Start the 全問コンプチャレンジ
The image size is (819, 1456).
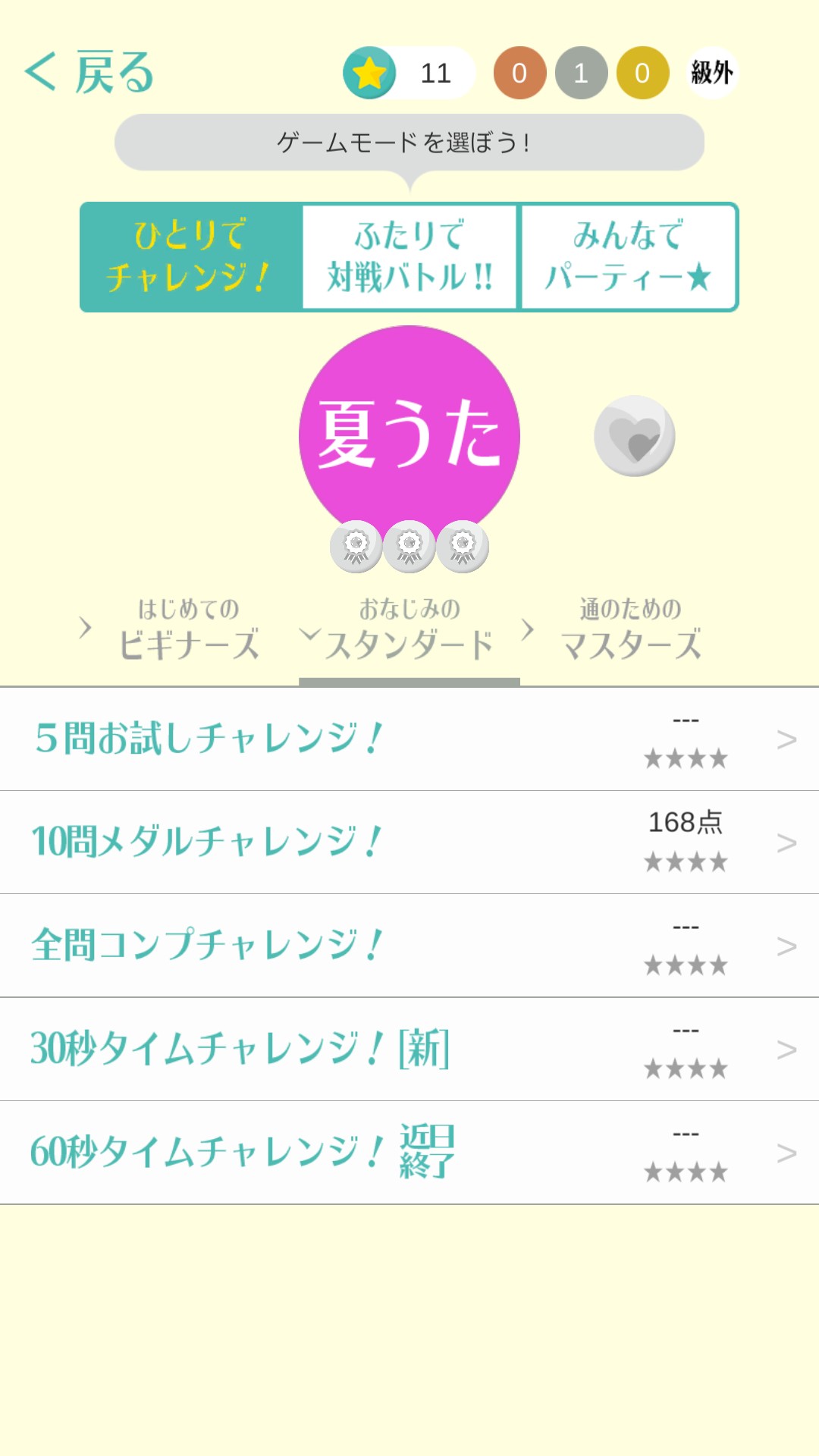(409, 946)
